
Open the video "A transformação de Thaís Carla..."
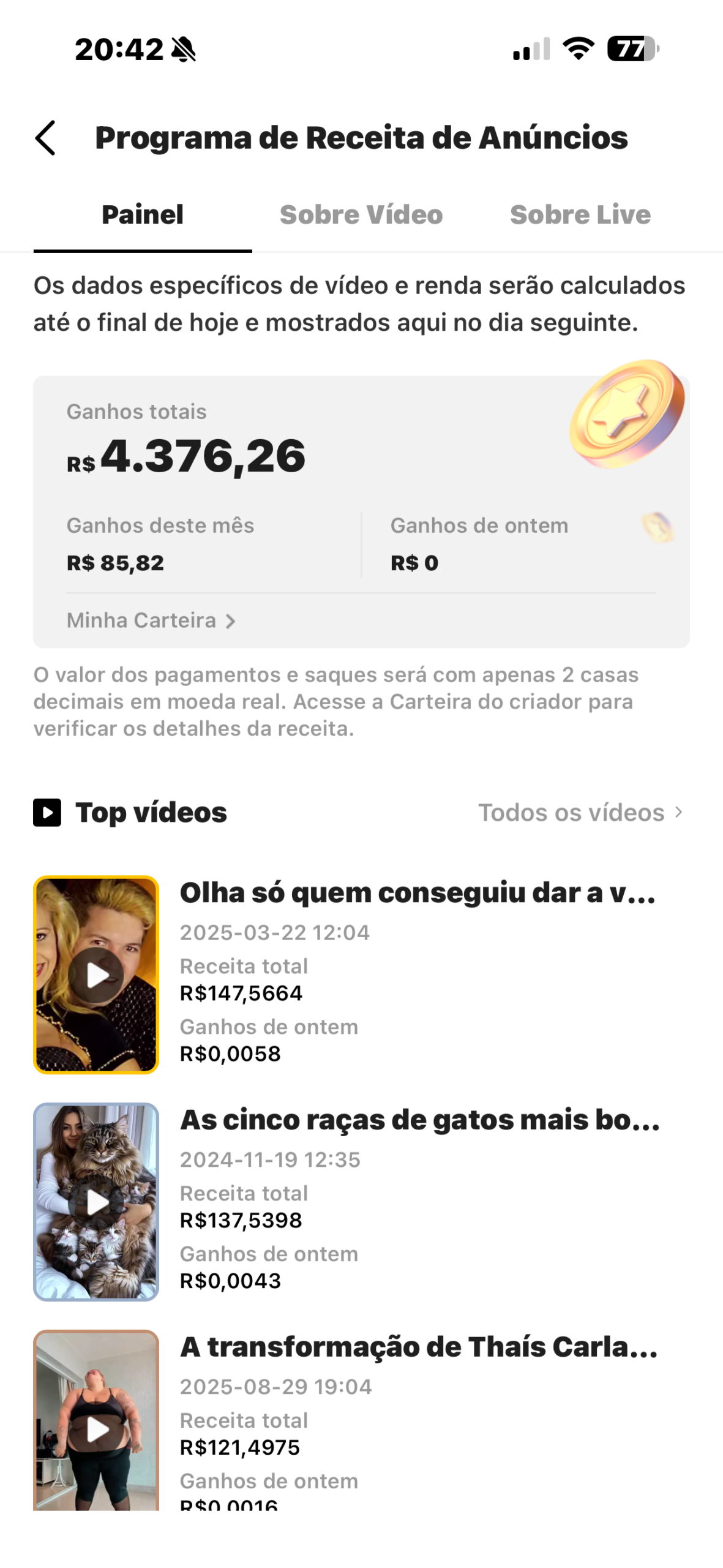pyautogui.click(x=96, y=1421)
